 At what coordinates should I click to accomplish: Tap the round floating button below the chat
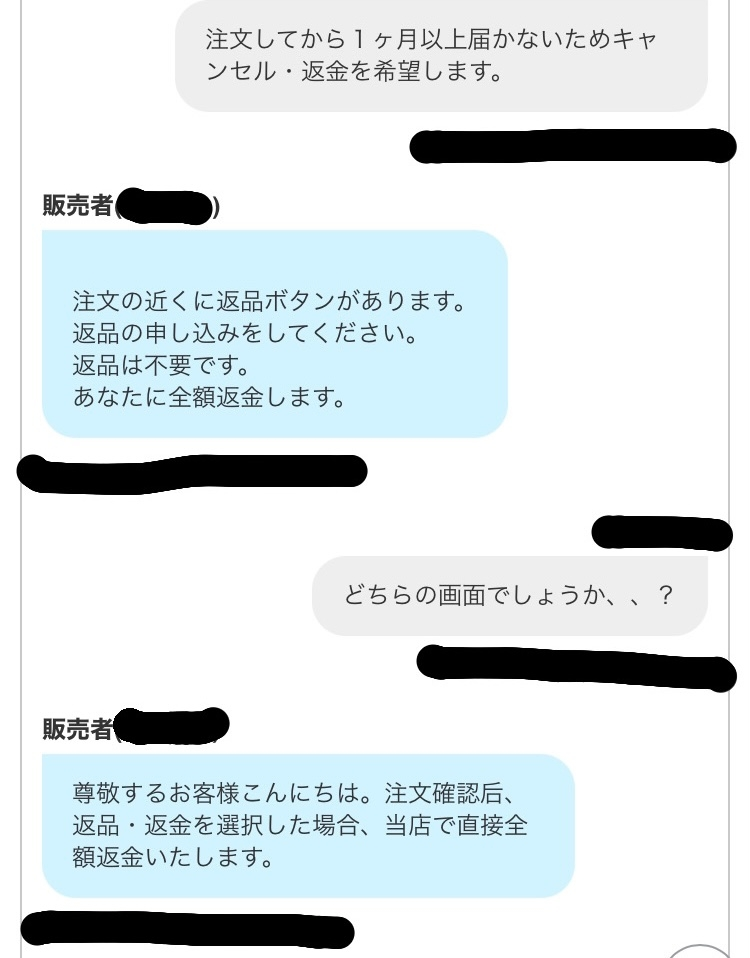point(701,950)
